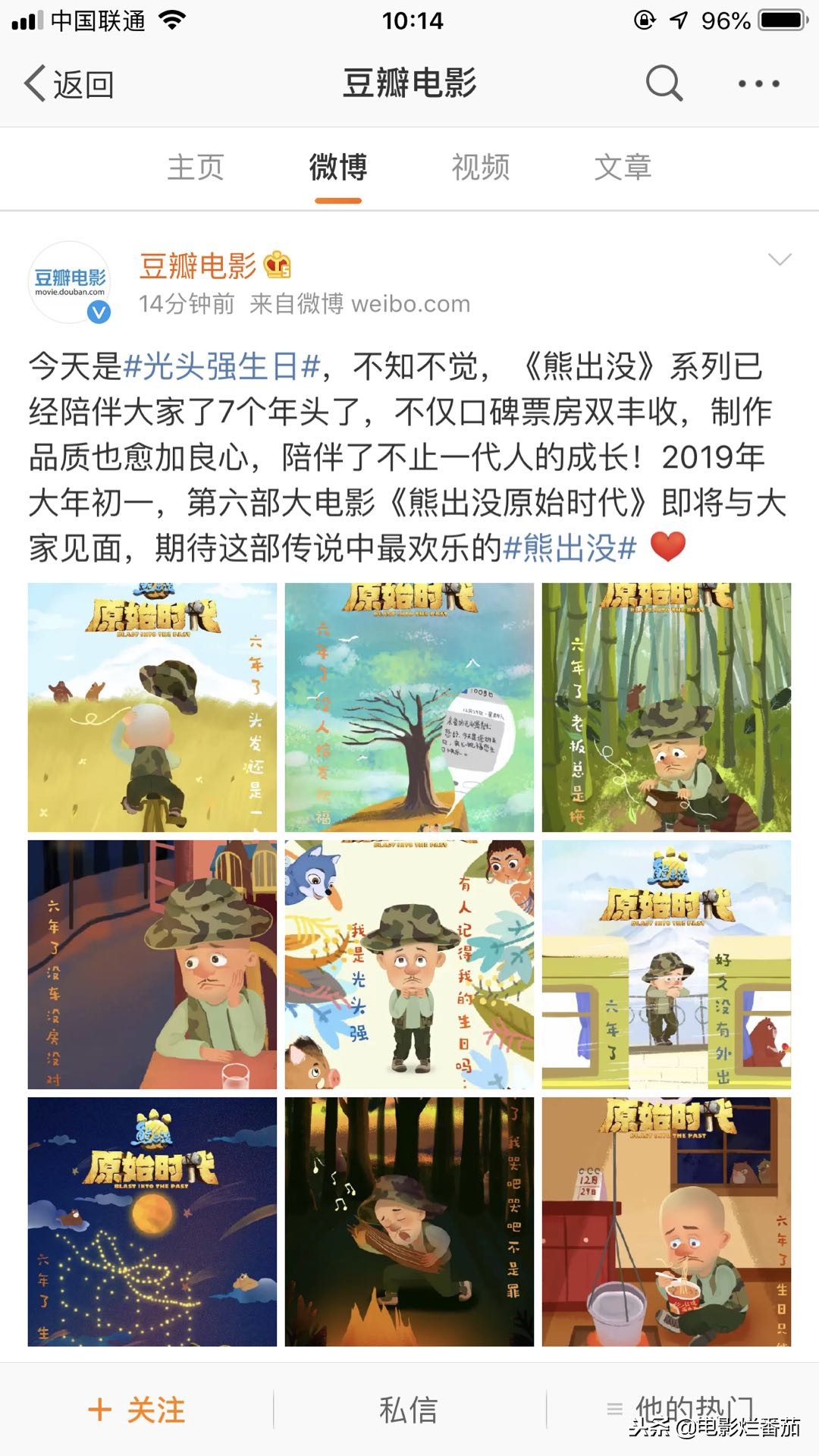Viewport: 819px width, 1456px height.
Task: View the night sky moon picture
Action: point(152,1222)
